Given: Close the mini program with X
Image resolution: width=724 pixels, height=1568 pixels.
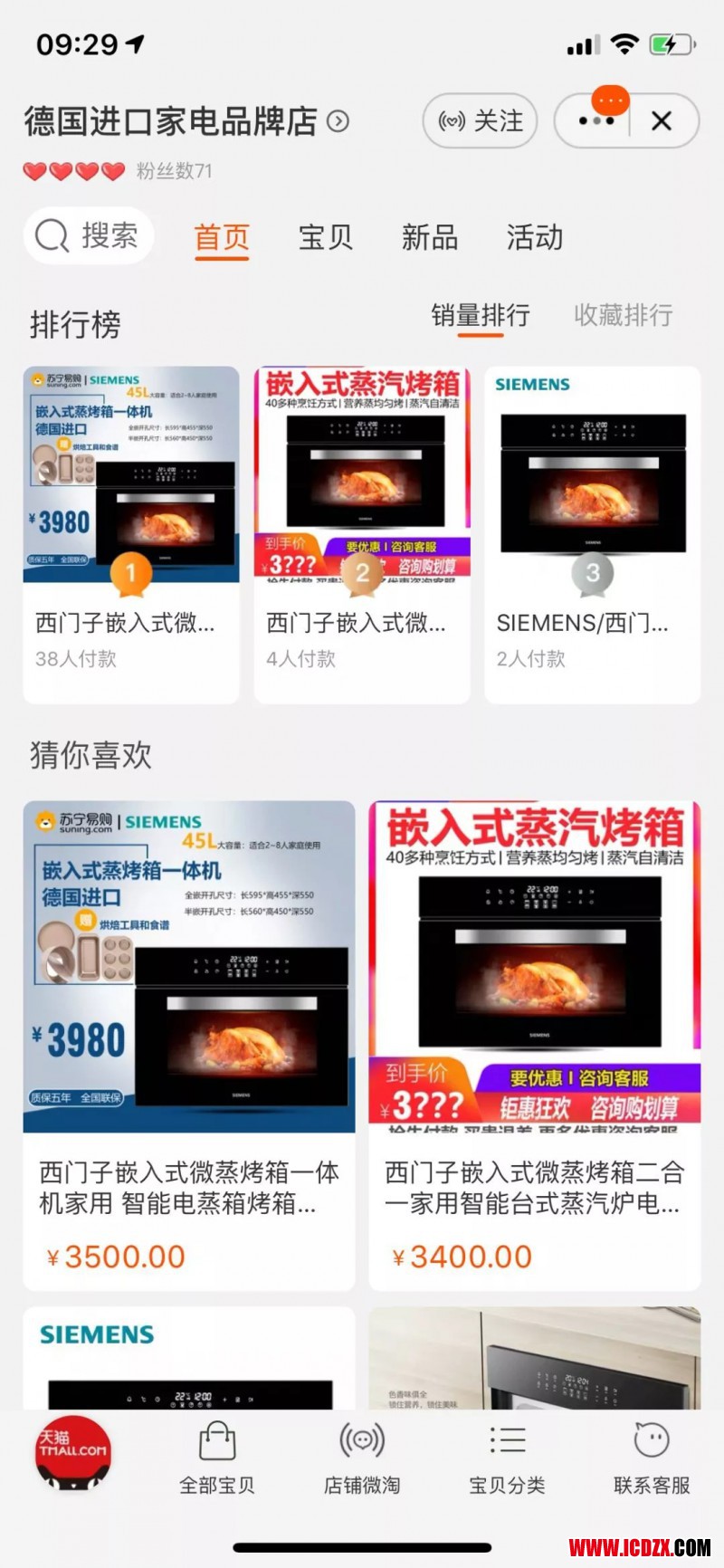Looking at the screenshot, I should pos(662,120).
